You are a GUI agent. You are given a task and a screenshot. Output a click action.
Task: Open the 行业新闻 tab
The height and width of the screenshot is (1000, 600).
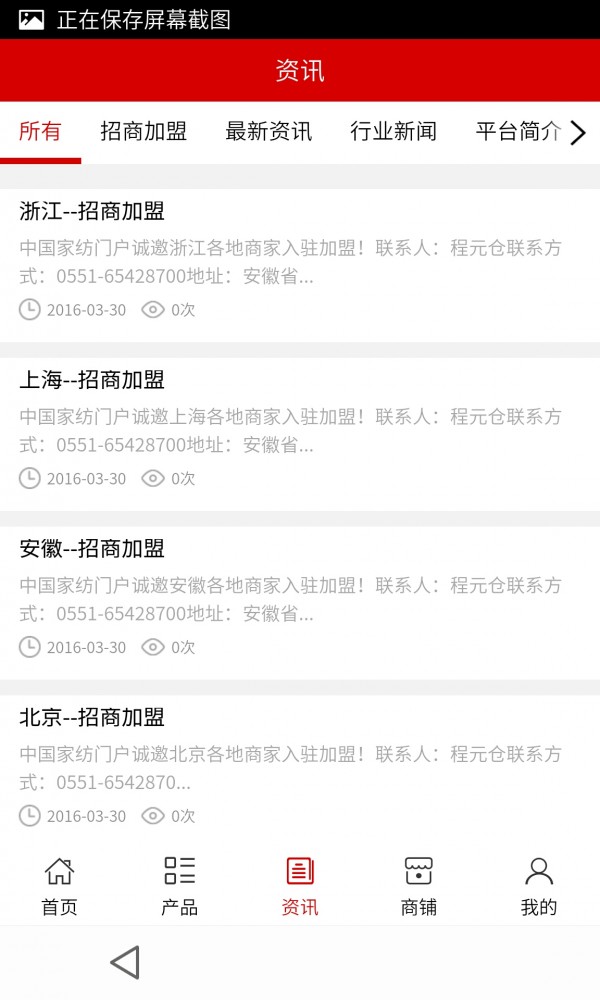393,131
